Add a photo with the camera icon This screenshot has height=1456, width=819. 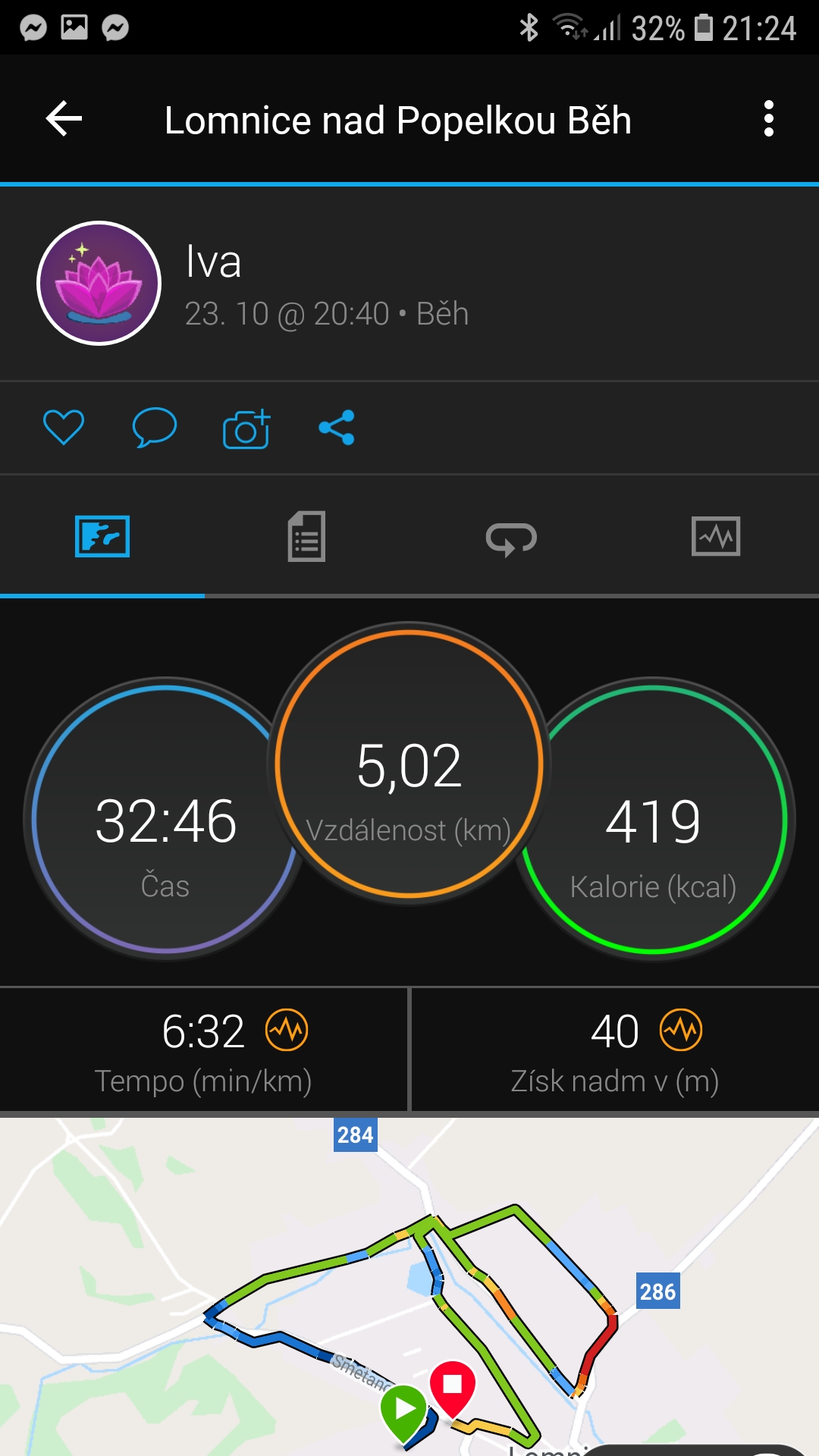click(x=246, y=428)
